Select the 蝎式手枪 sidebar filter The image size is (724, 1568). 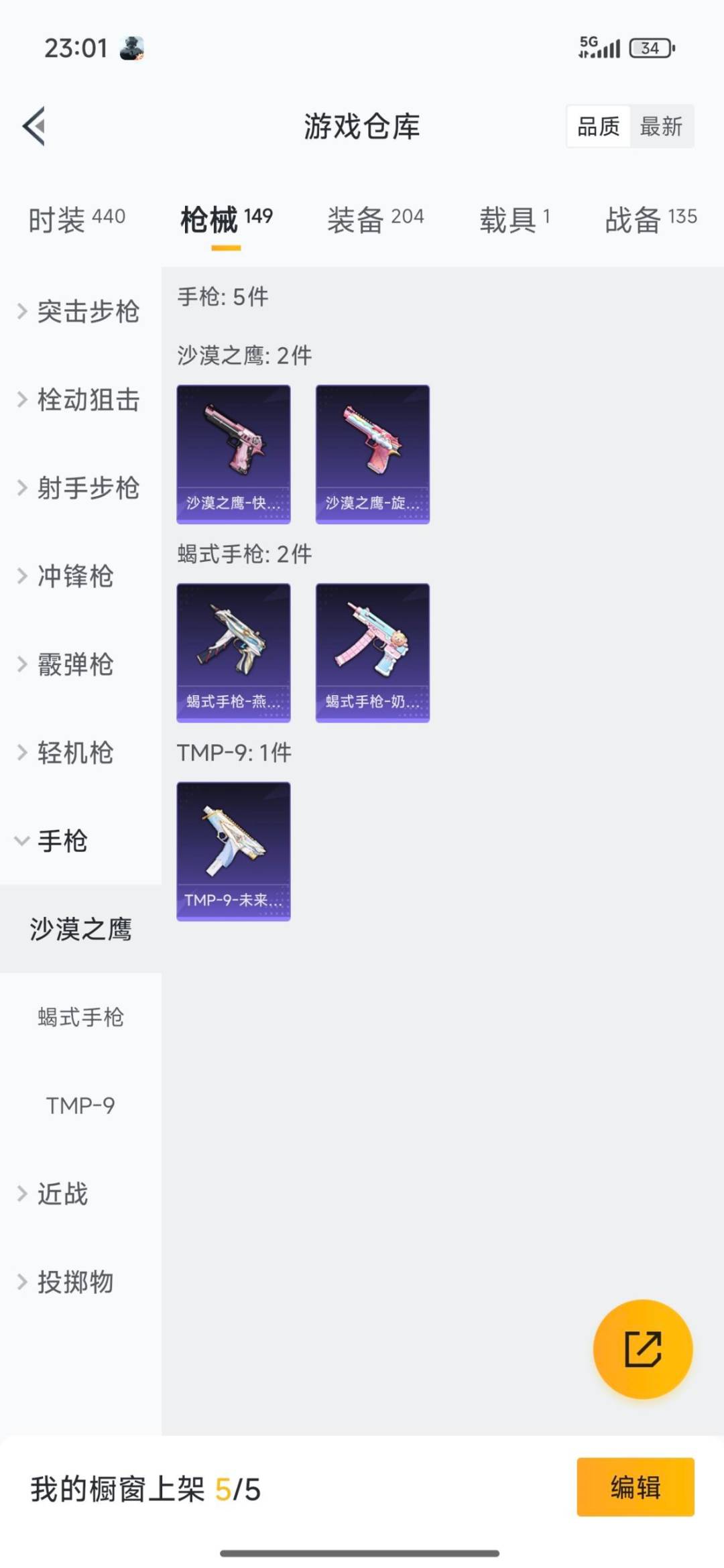click(80, 1018)
